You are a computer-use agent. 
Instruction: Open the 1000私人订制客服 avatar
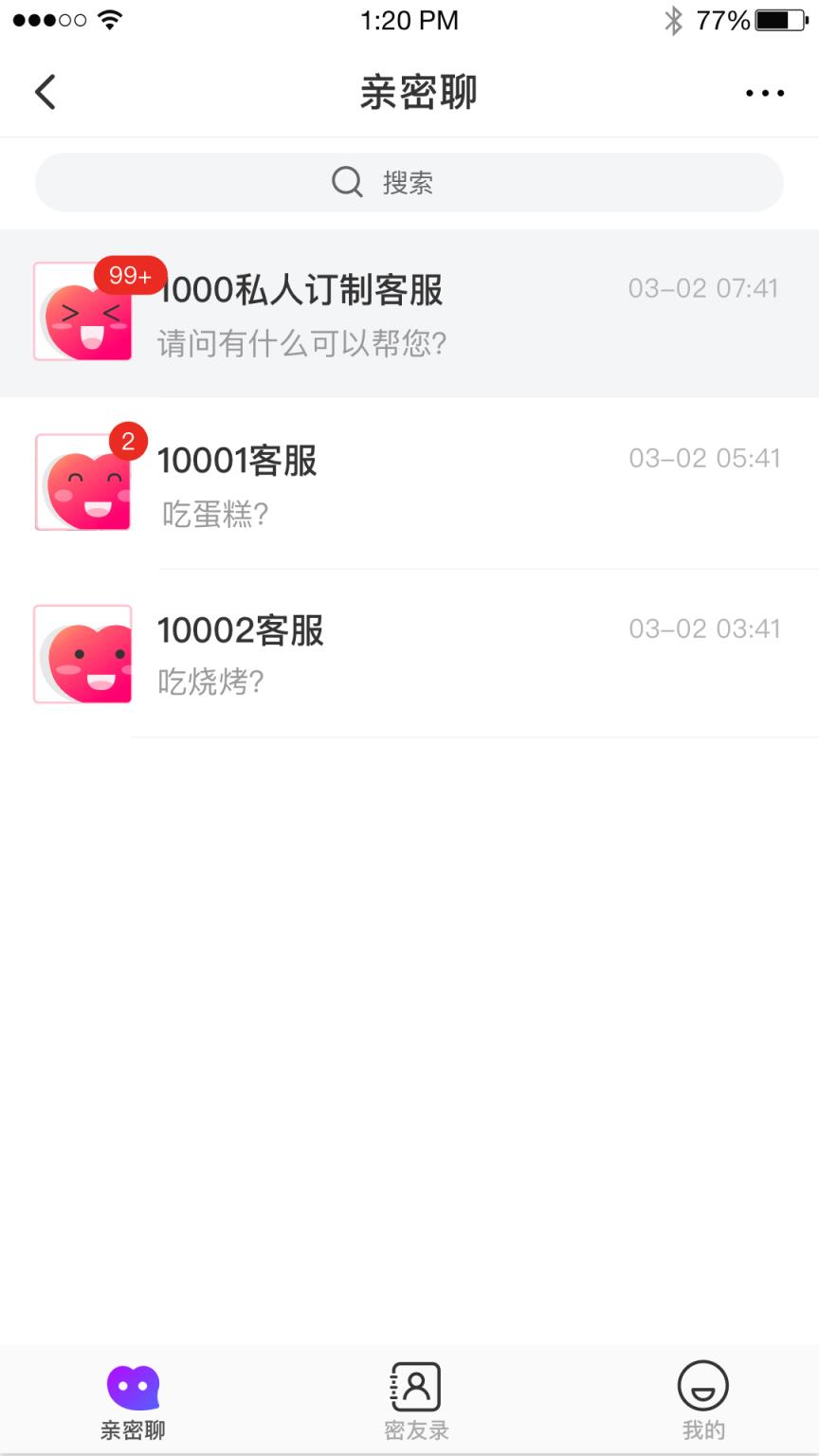[83, 311]
